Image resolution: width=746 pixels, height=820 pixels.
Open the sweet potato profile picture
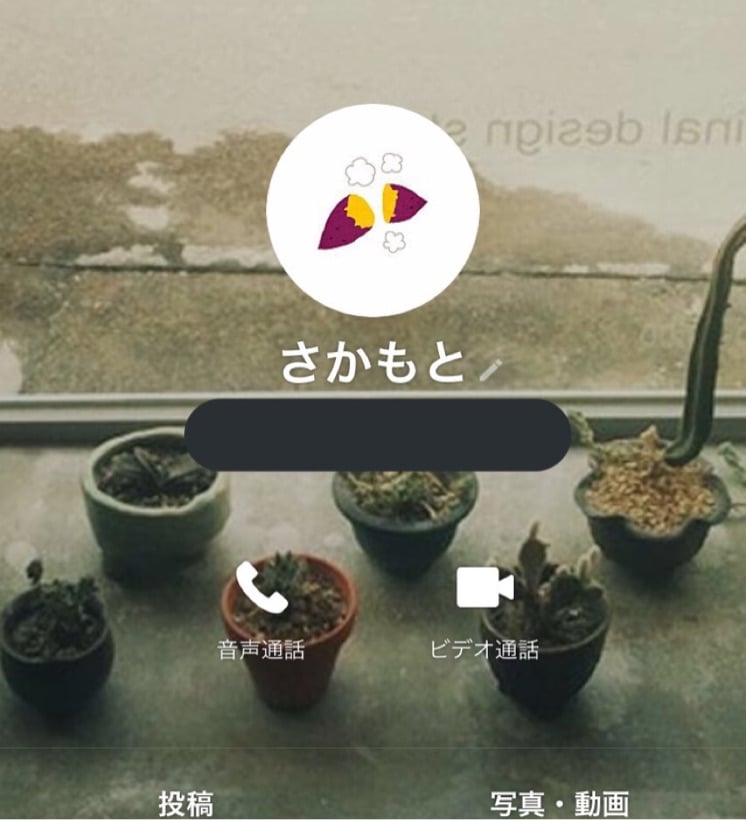pos(373,211)
